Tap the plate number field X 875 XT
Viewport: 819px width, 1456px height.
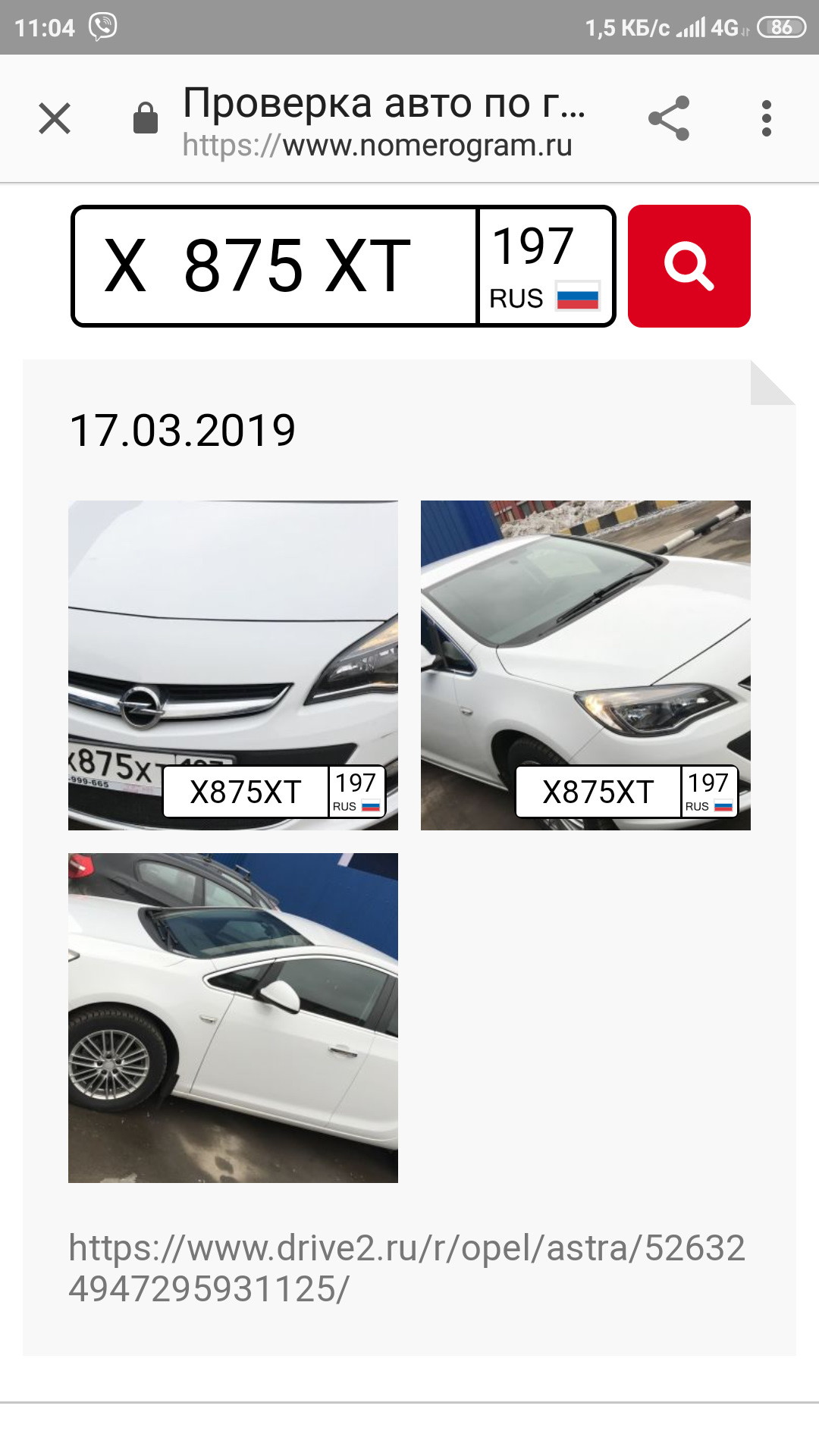pyautogui.click(x=273, y=265)
